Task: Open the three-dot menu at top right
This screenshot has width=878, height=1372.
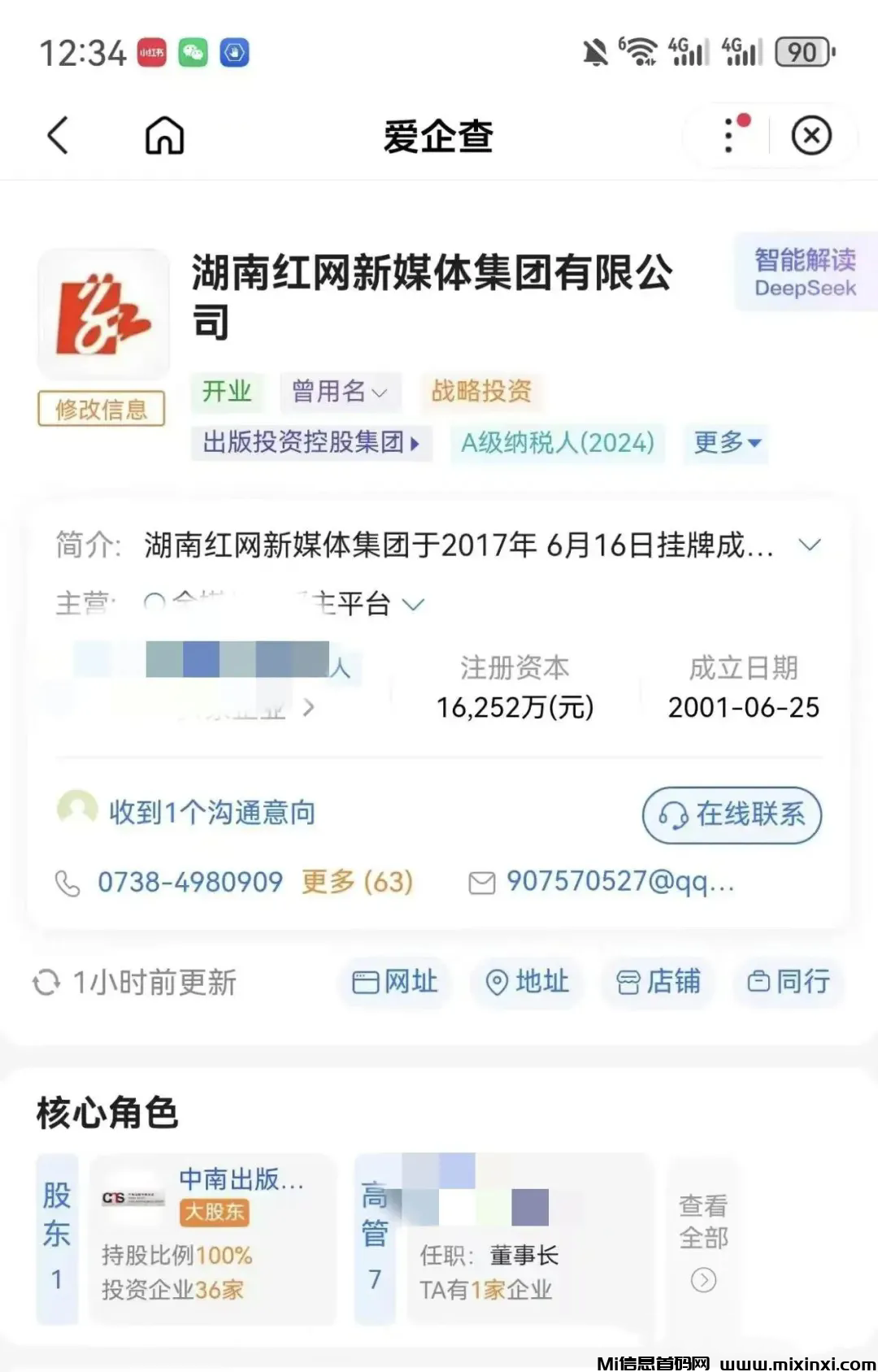Action: (730, 135)
